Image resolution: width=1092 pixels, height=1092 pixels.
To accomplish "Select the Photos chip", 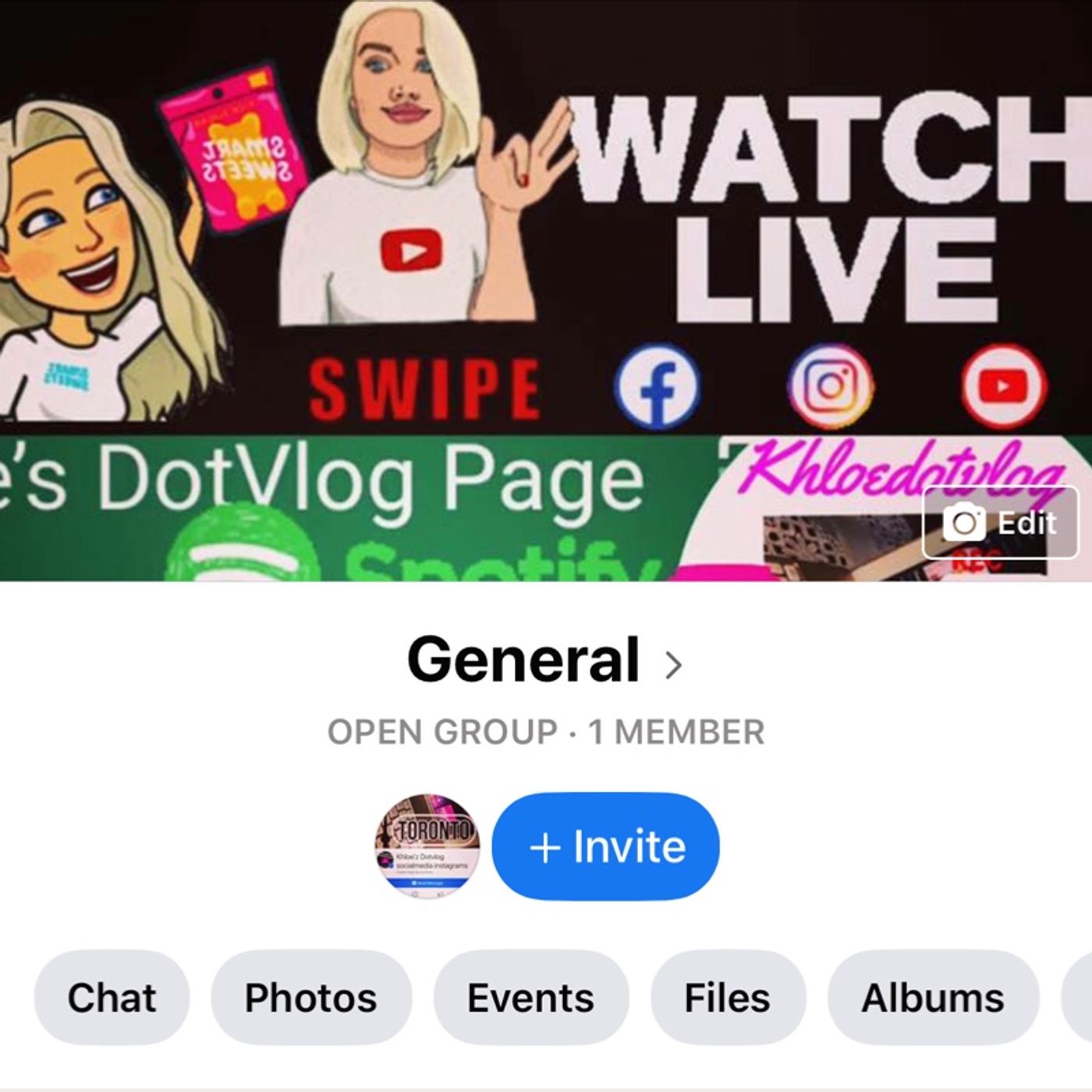I will 310,998.
